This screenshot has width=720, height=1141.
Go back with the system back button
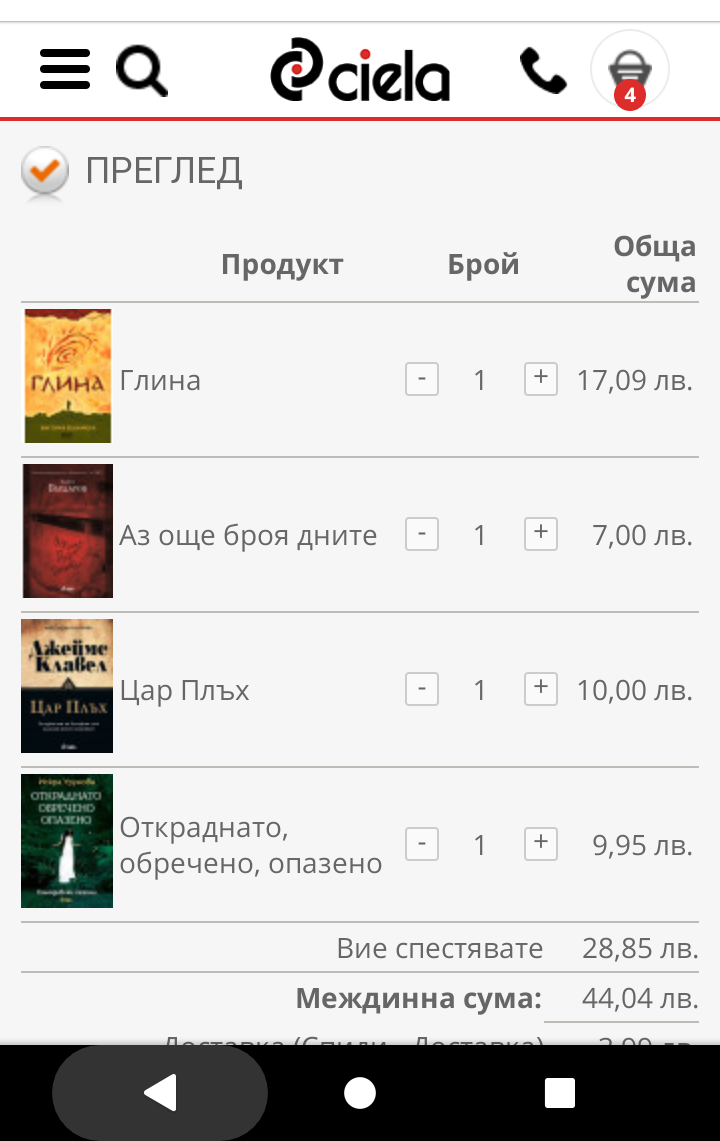point(160,1093)
